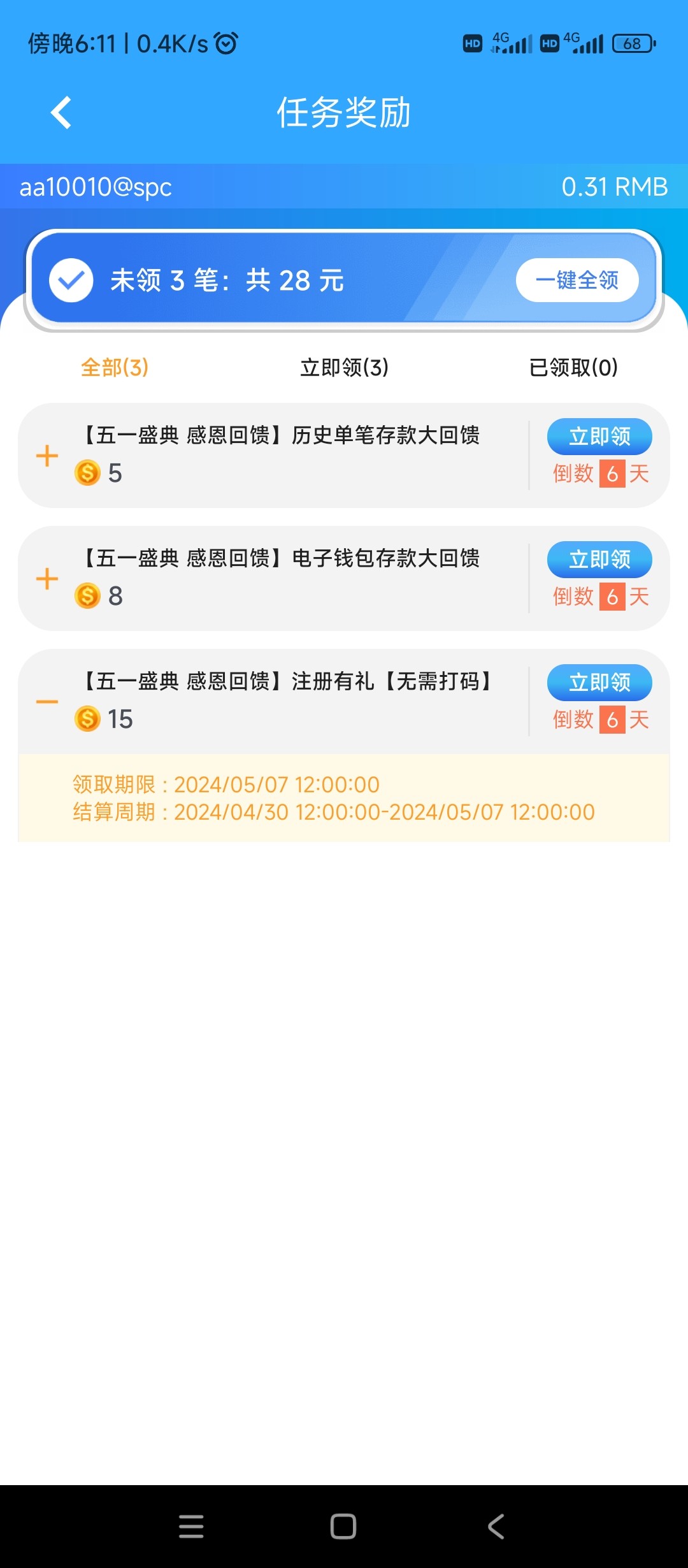688x1568 pixels.
Task: Tap the back arrow to leave 任务奖励
Action: [x=61, y=112]
